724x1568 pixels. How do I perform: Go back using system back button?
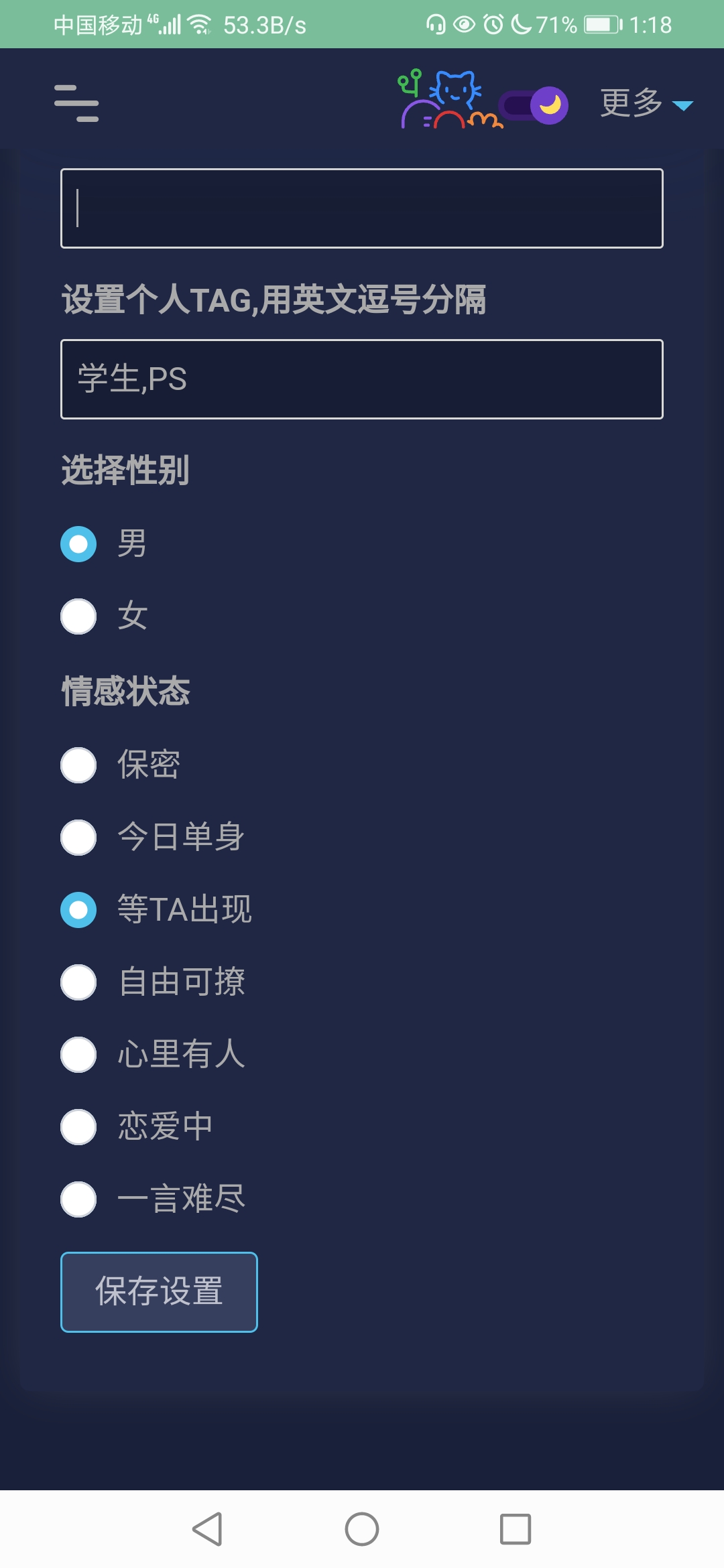[207, 1529]
